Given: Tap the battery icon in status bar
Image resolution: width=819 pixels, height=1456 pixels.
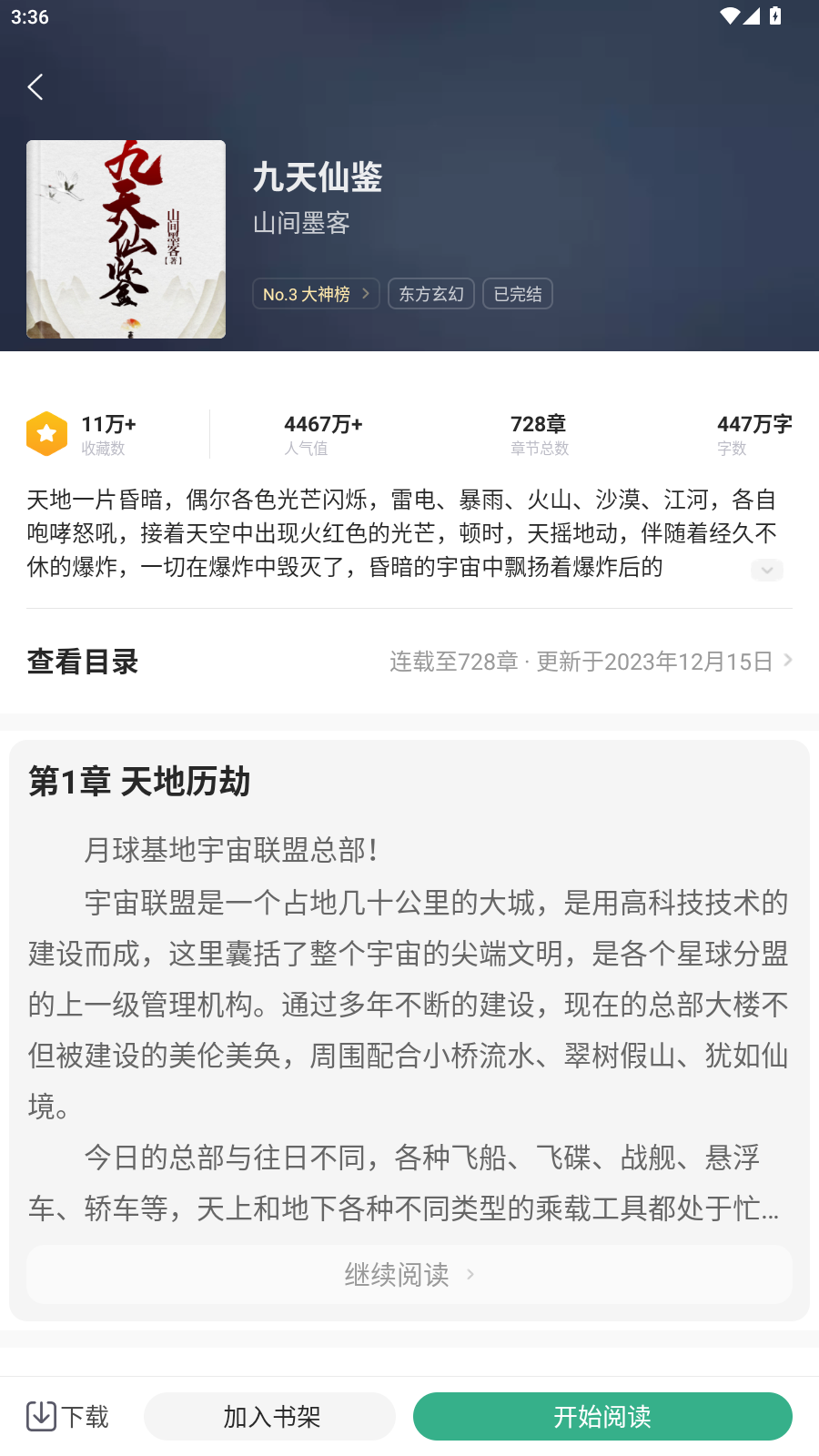Looking at the screenshot, I should (775, 15).
